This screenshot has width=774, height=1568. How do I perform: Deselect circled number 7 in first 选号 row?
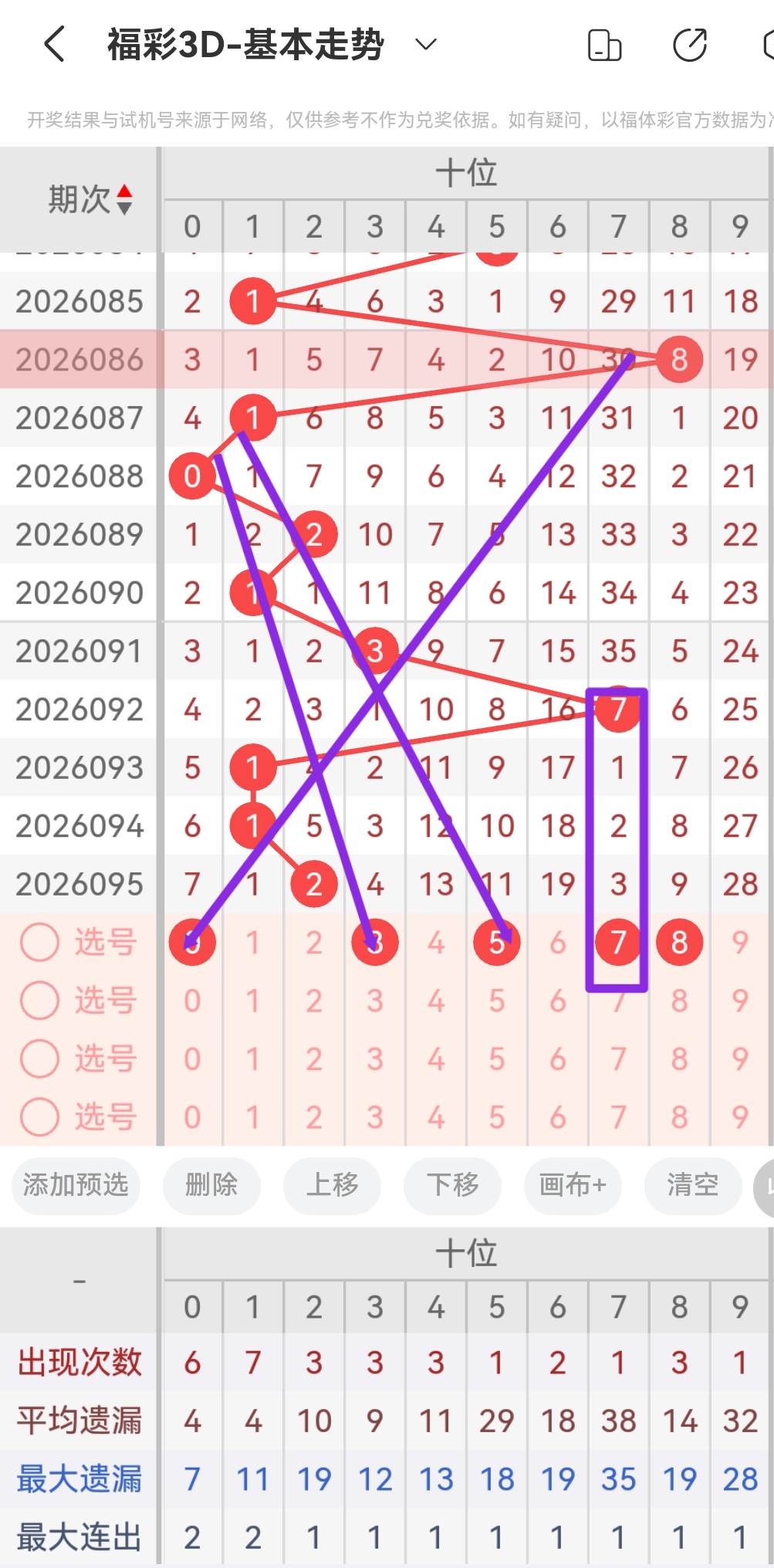[617, 941]
